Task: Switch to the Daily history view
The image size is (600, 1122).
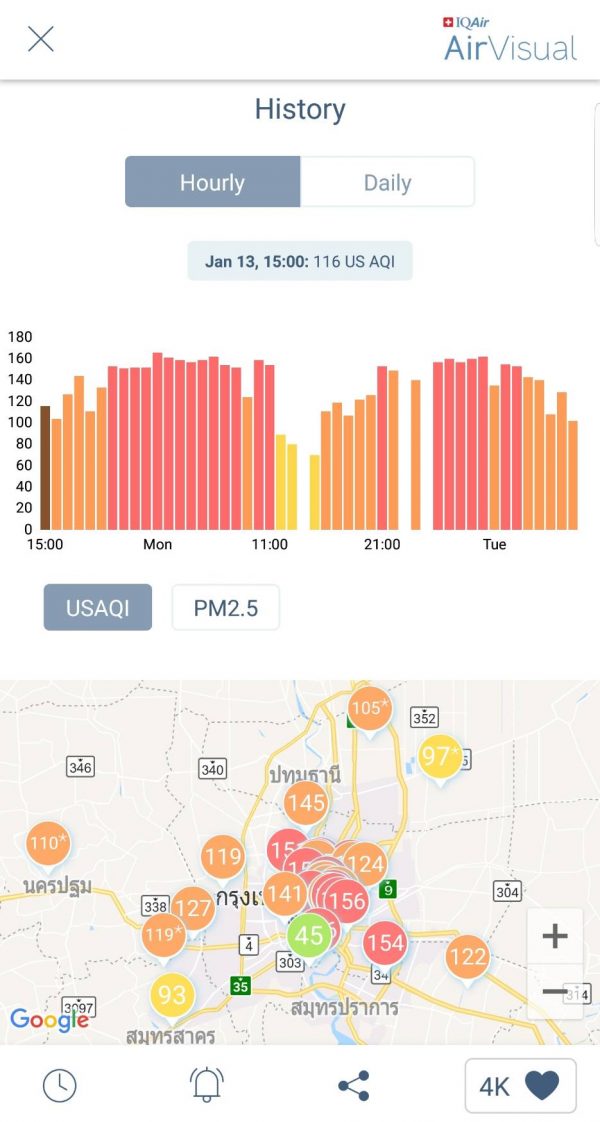Action: 387,182
